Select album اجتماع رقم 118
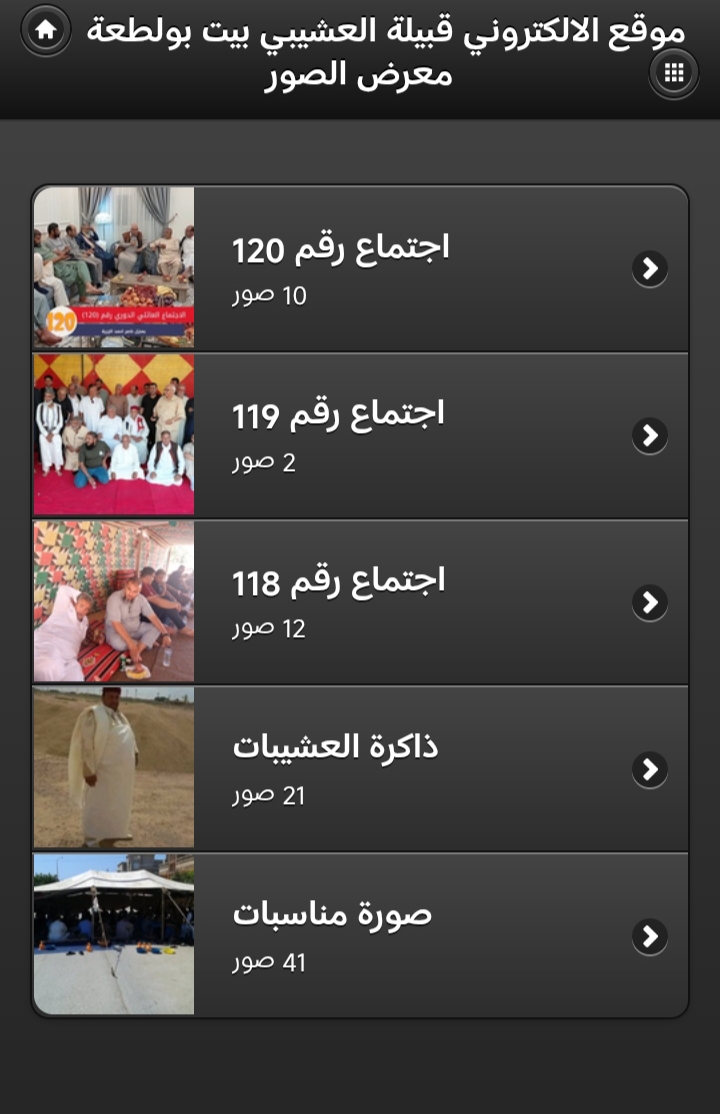 (360, 602)
